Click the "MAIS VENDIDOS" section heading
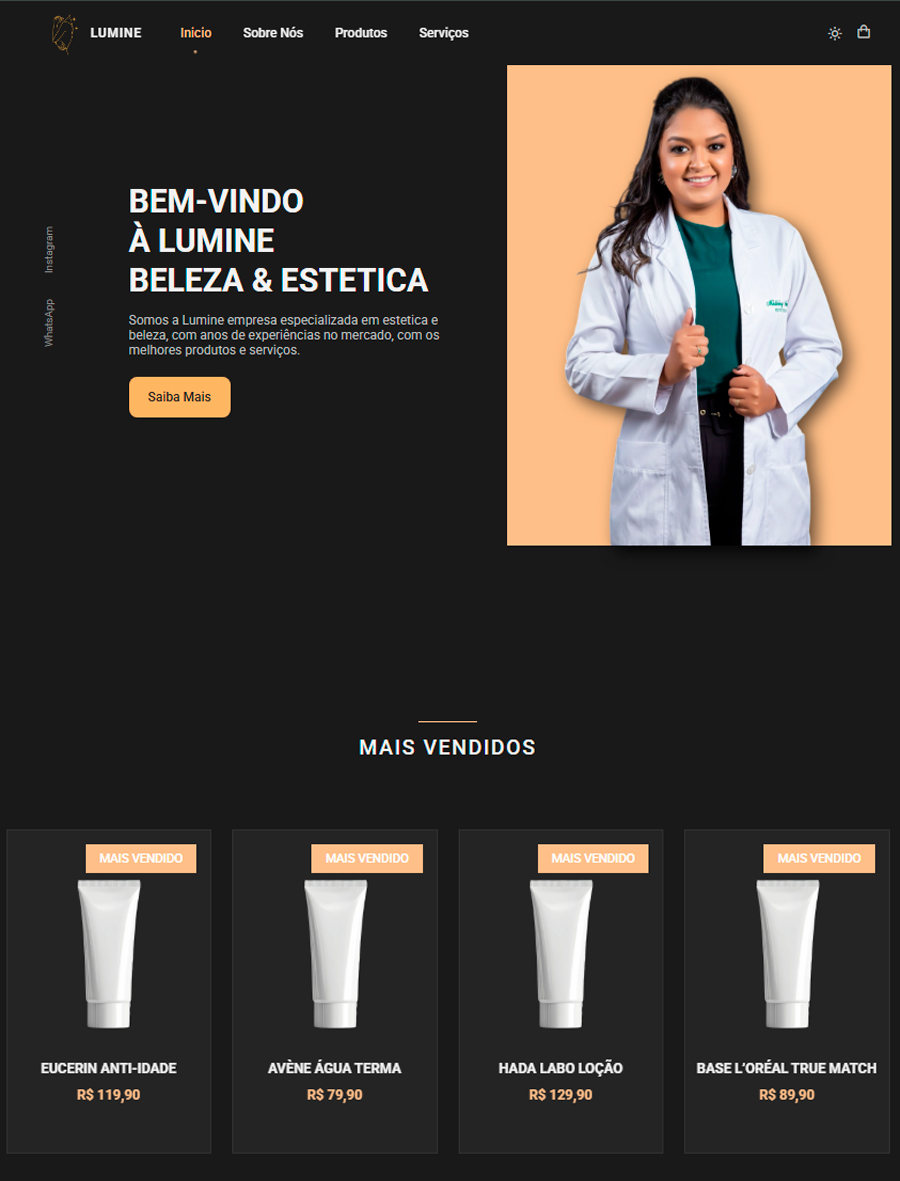Viewport: 900px width, 1181px height. pos(449,747)
